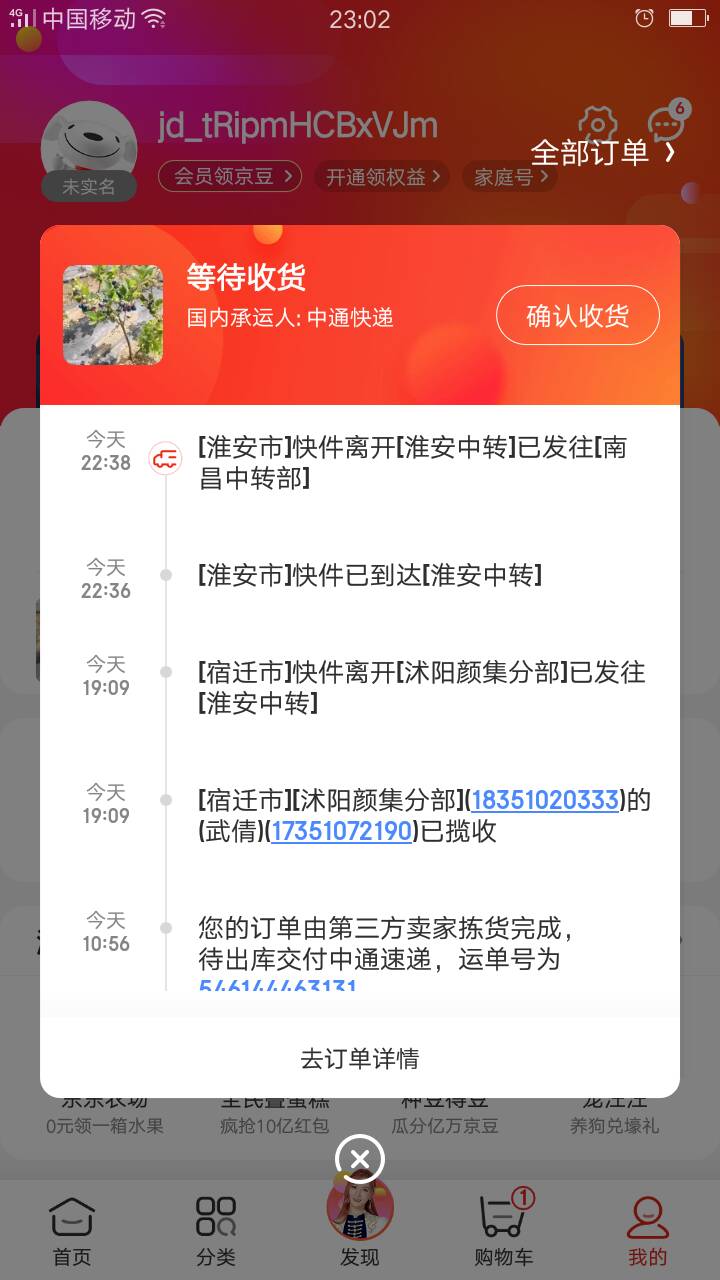Open the settings gear icon
The width and height of the screenshot is (720, 1280).
598,125
